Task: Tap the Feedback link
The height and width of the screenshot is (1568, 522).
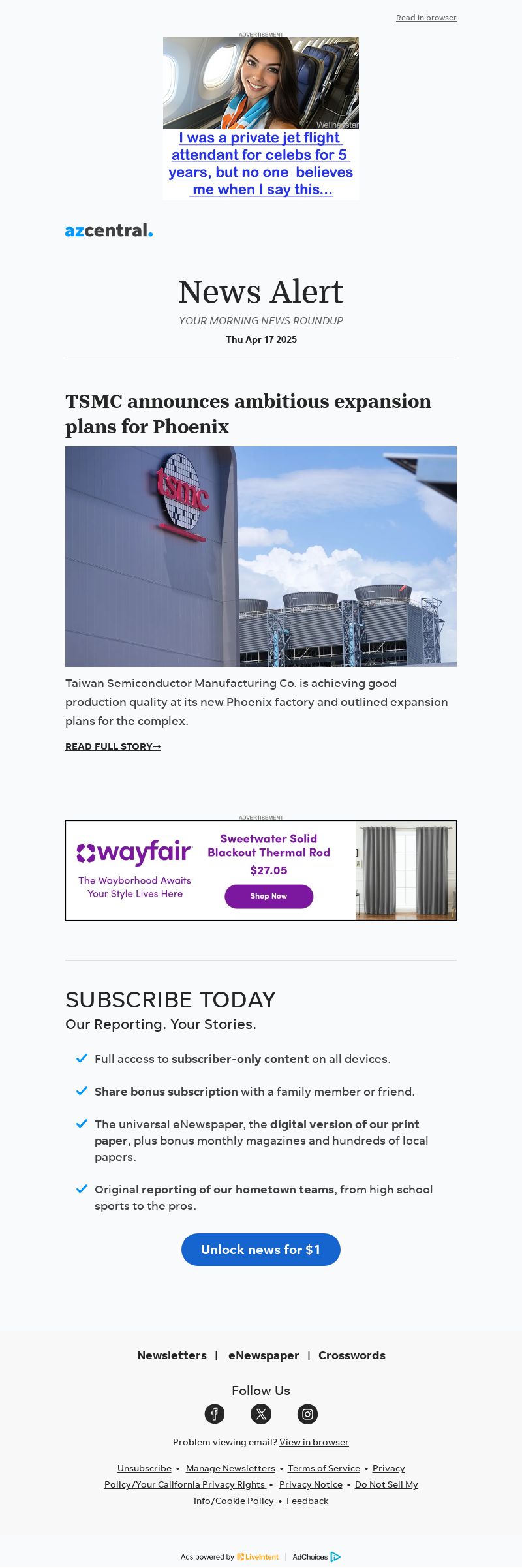Action: click(x=307, y=1501)
